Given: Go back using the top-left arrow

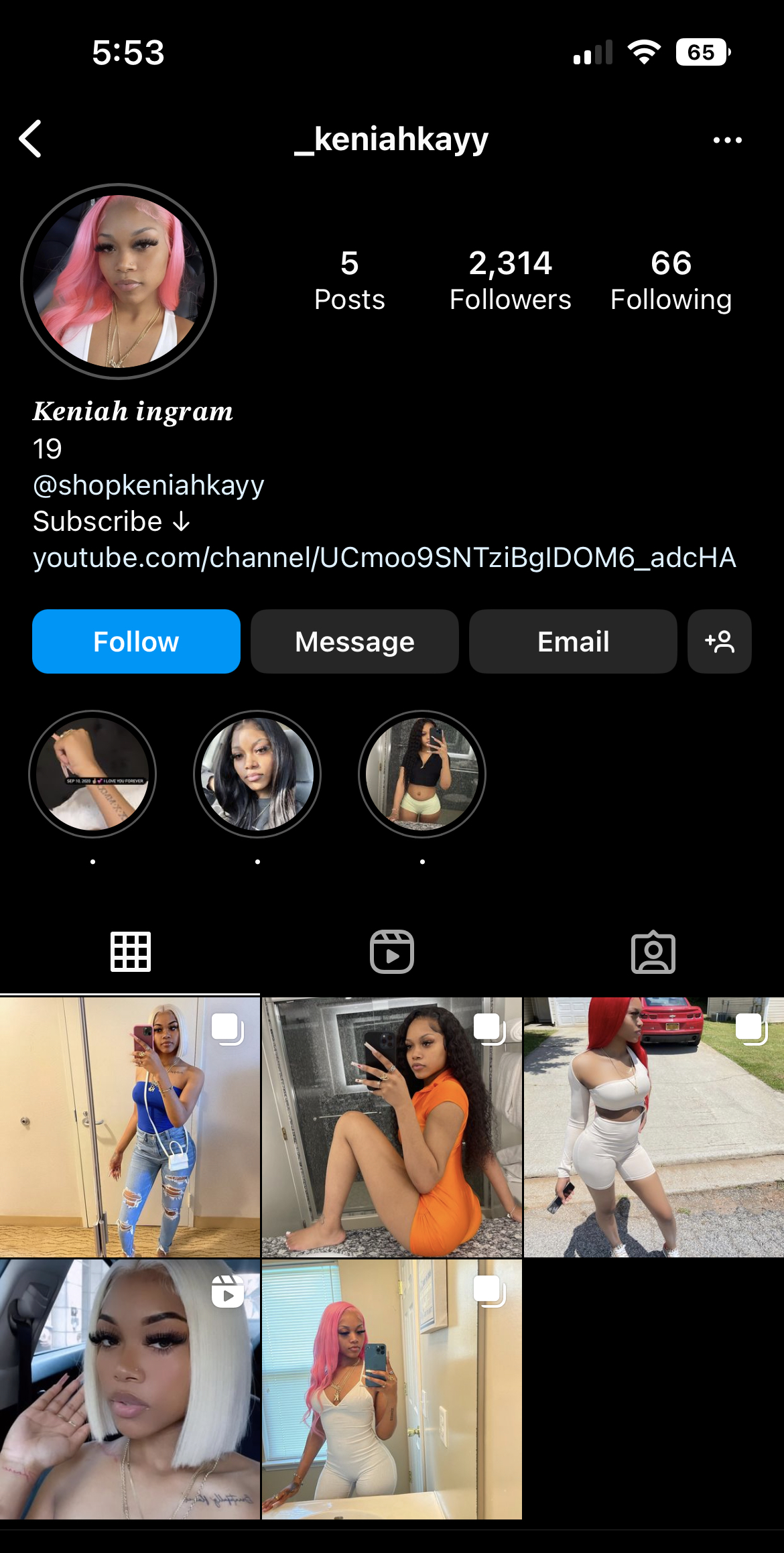Looking at the screenshot, I should click(x=31, y=139).
